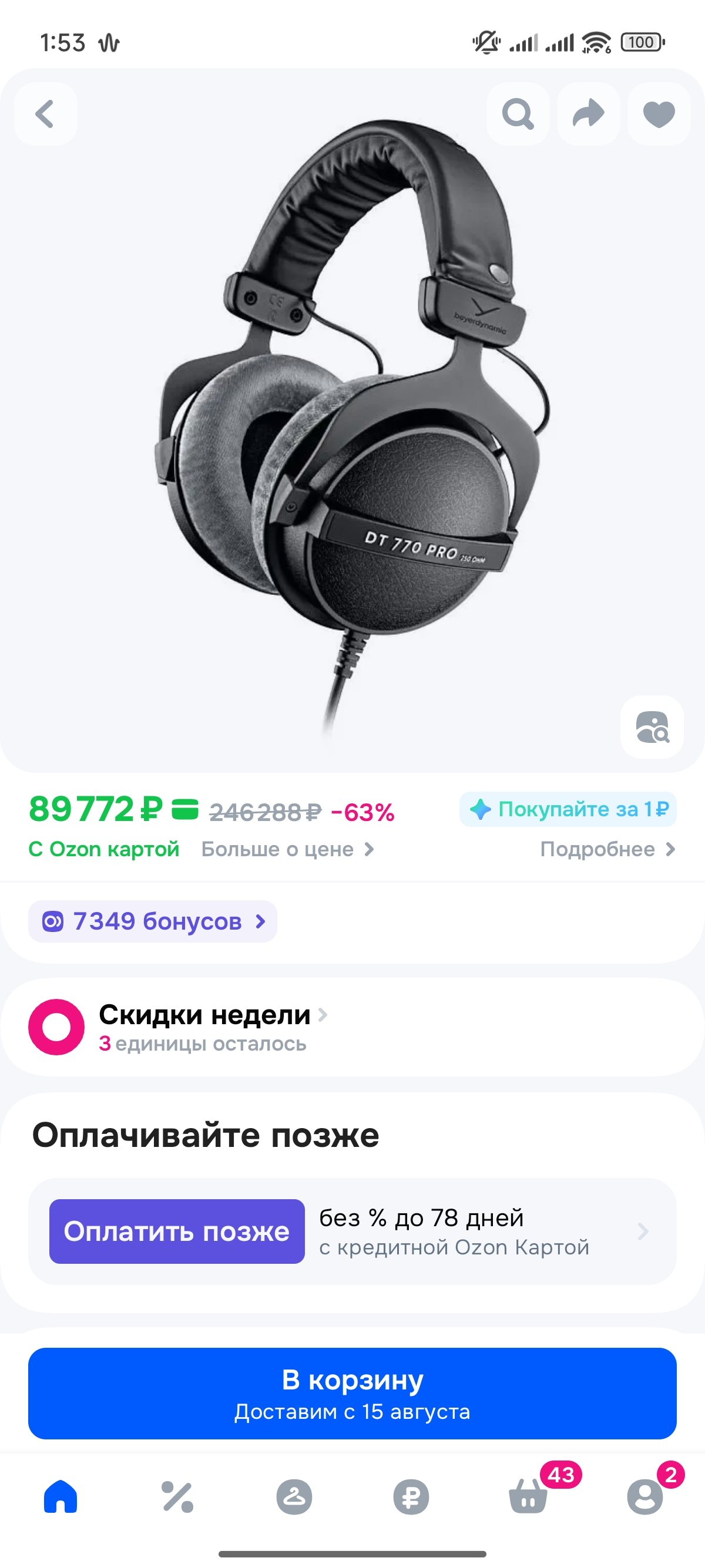Screen dimensions: 705x1568
Task: Share this headphones listing
Action: coord(588,114)
